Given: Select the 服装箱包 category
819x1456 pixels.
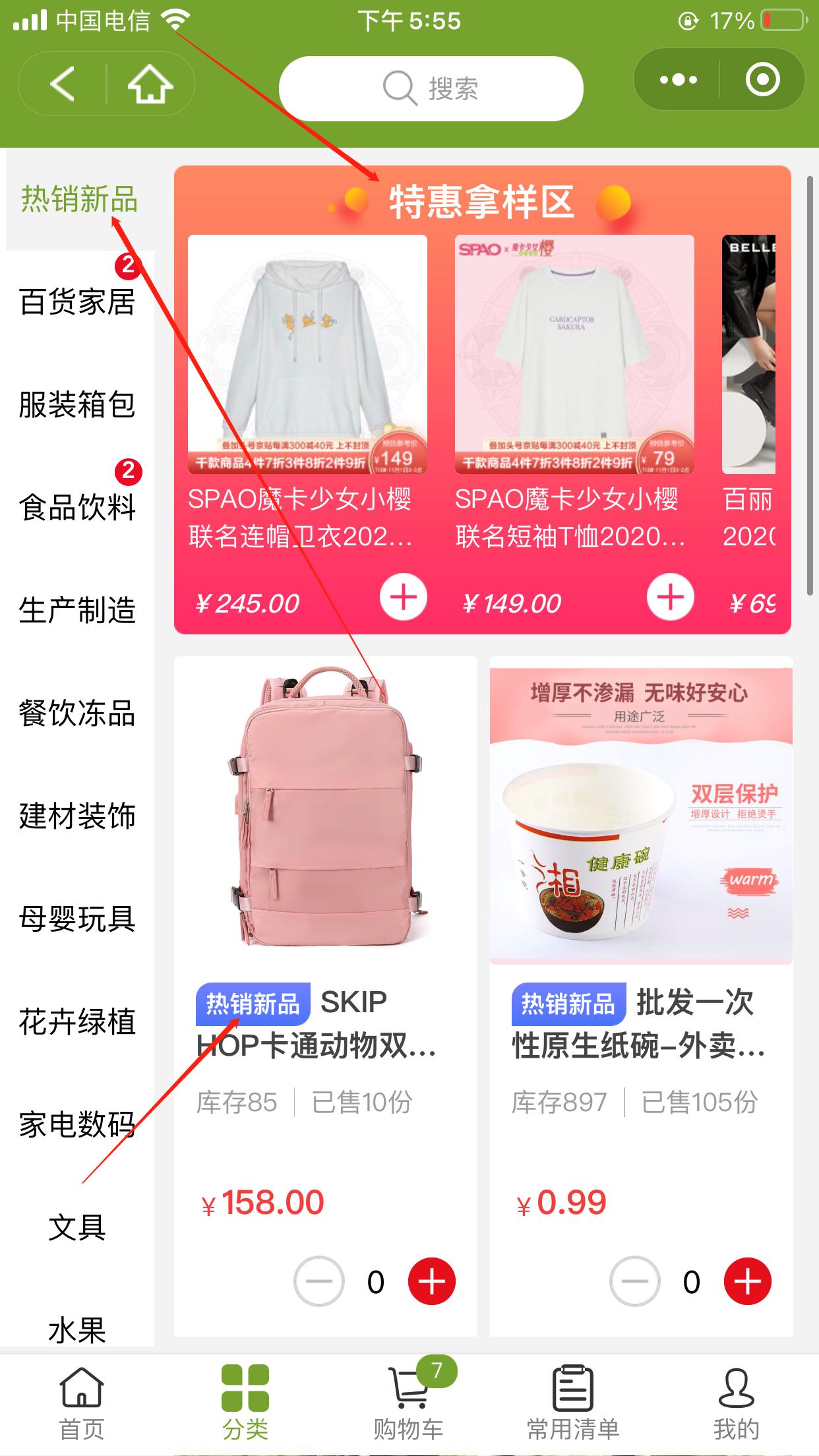Looking at the screenshot, I should [77, 405].
